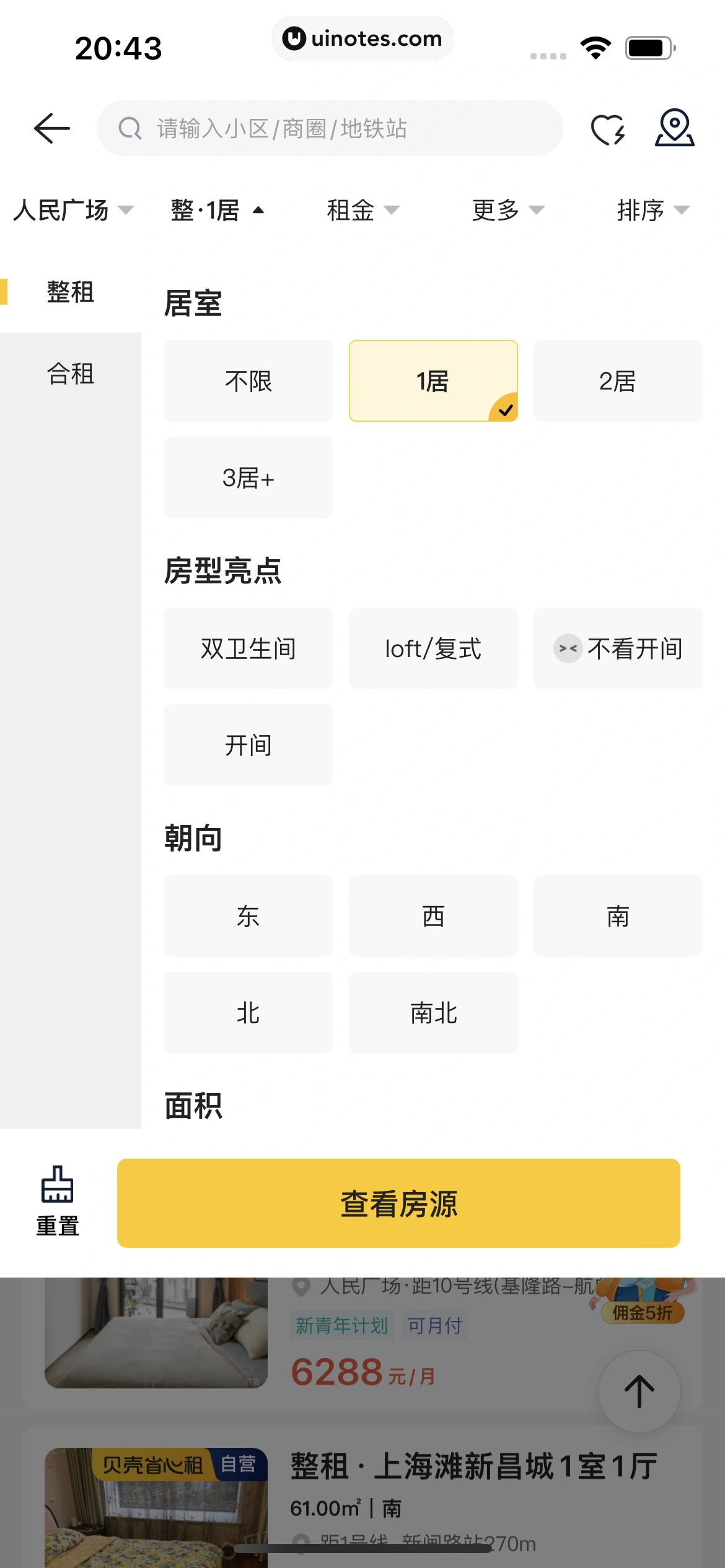Choose the 东 orientation chip
725x1568 pixels.
point(248,917)
